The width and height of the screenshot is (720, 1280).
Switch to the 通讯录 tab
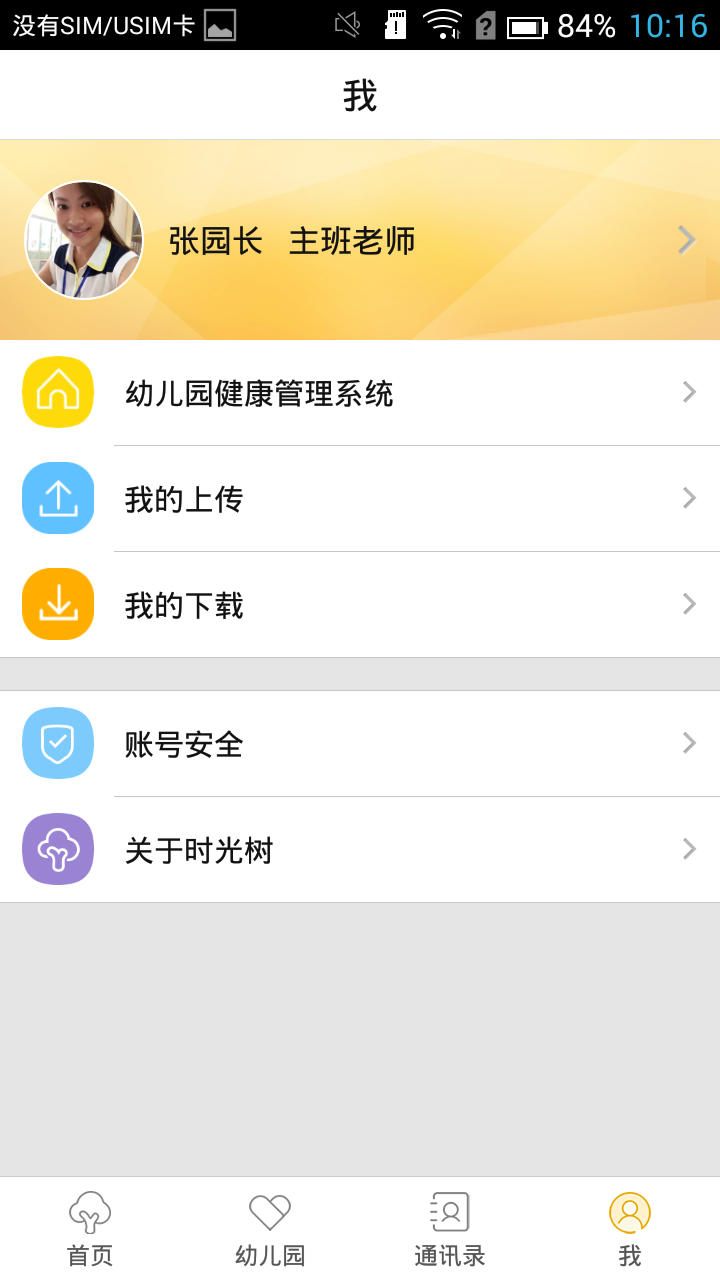(x=449, y=1228)
